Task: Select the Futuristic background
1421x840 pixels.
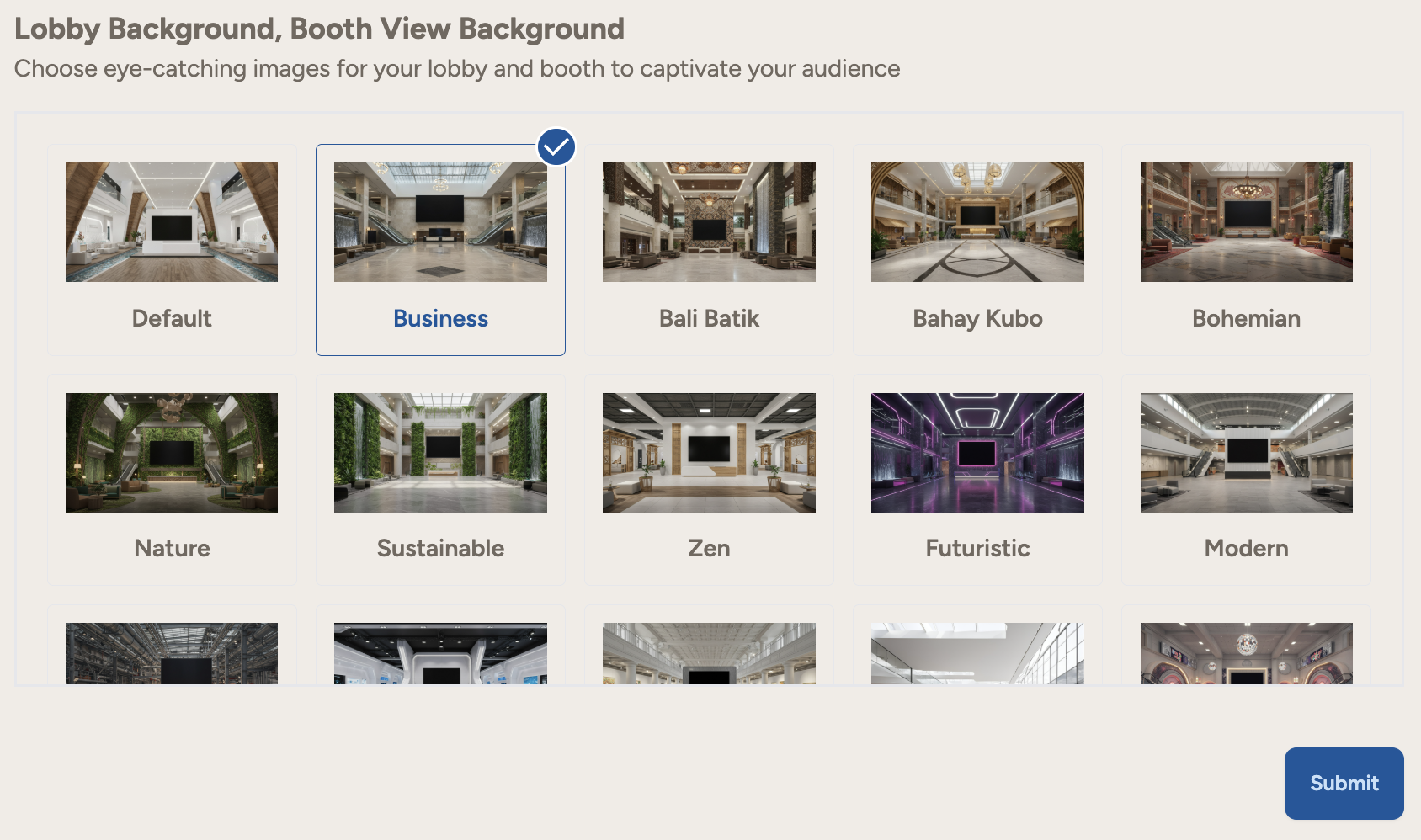Action: coord(977,479)
